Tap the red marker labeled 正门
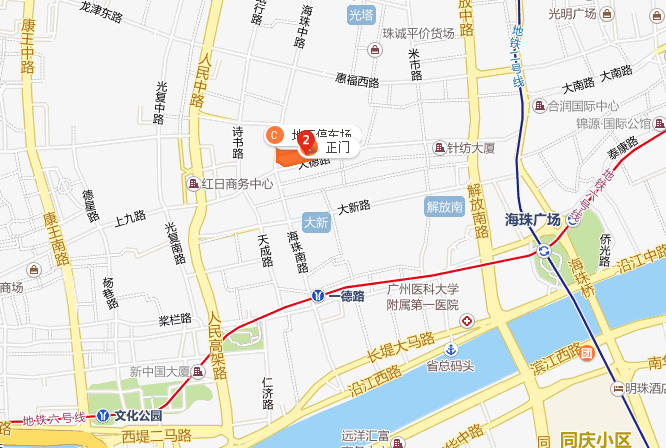The width and height of the screenshot is (666, 448). [x=306, y=142]
